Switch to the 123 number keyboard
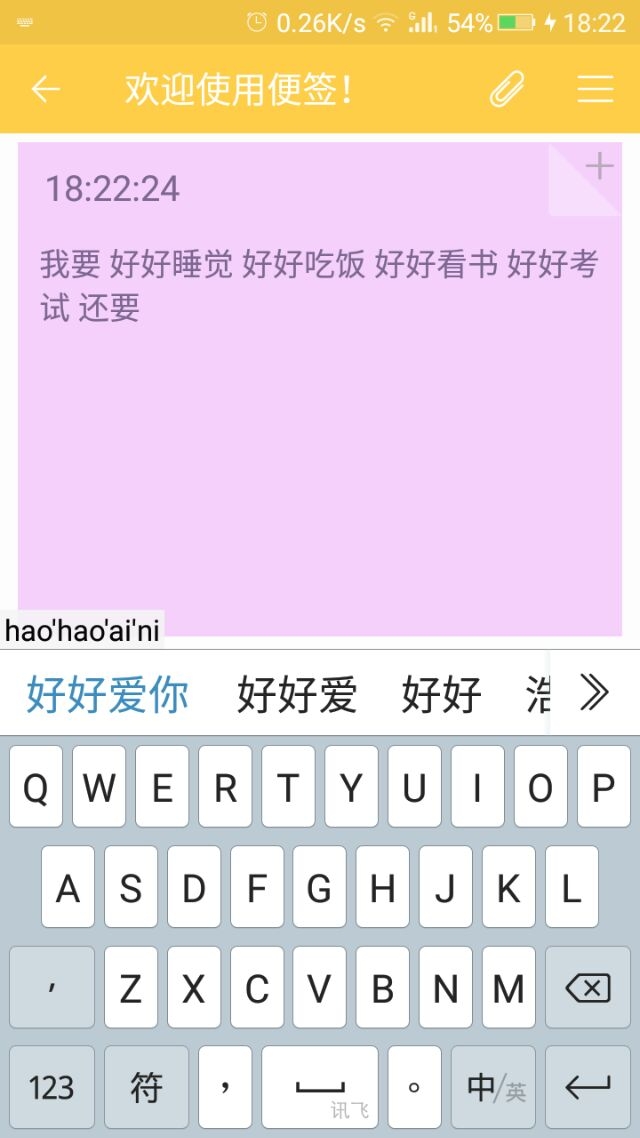This screenshot has height=1138, width=640. (52, 1087)
